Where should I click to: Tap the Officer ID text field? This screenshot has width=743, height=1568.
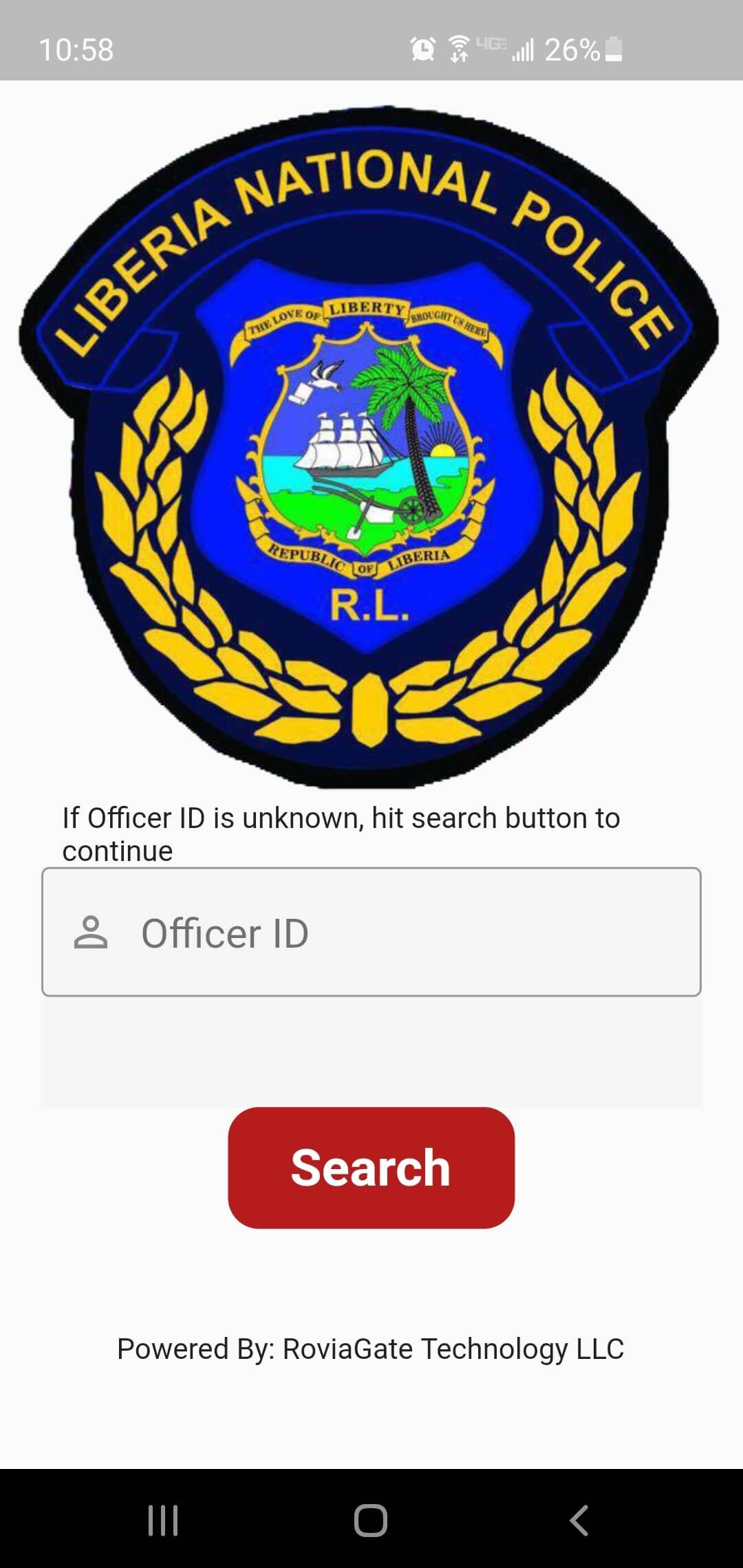coord(371,932)
